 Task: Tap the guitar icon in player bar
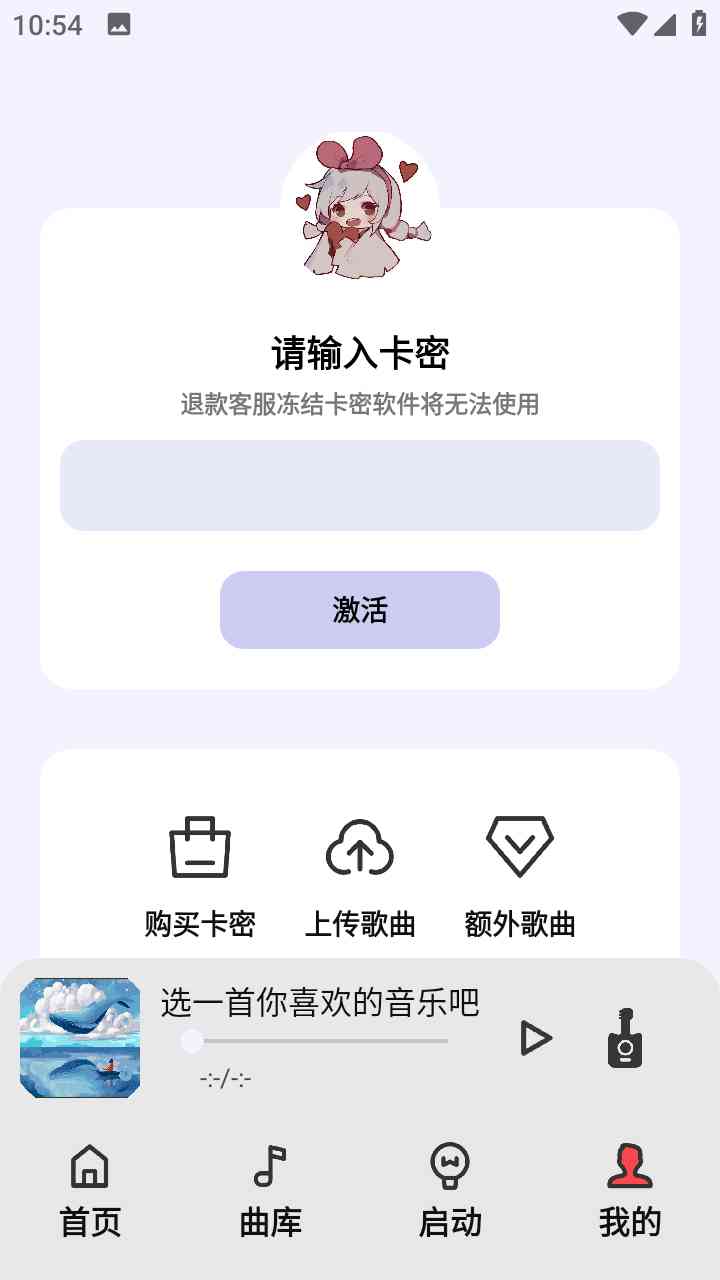click(x=625, y=1039)
